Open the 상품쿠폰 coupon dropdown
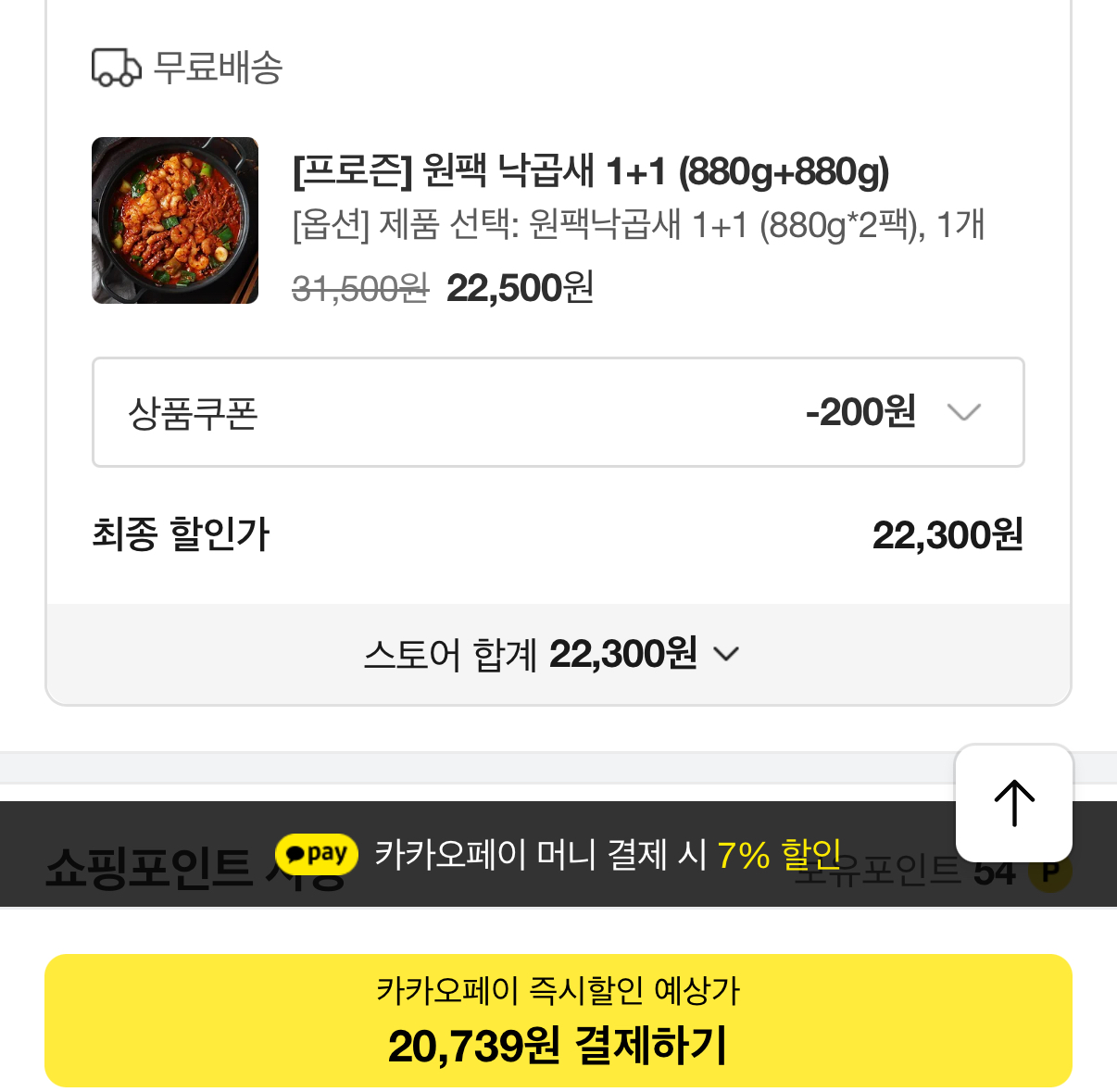The image size is (1117, 1092). [x=558, y=412]
